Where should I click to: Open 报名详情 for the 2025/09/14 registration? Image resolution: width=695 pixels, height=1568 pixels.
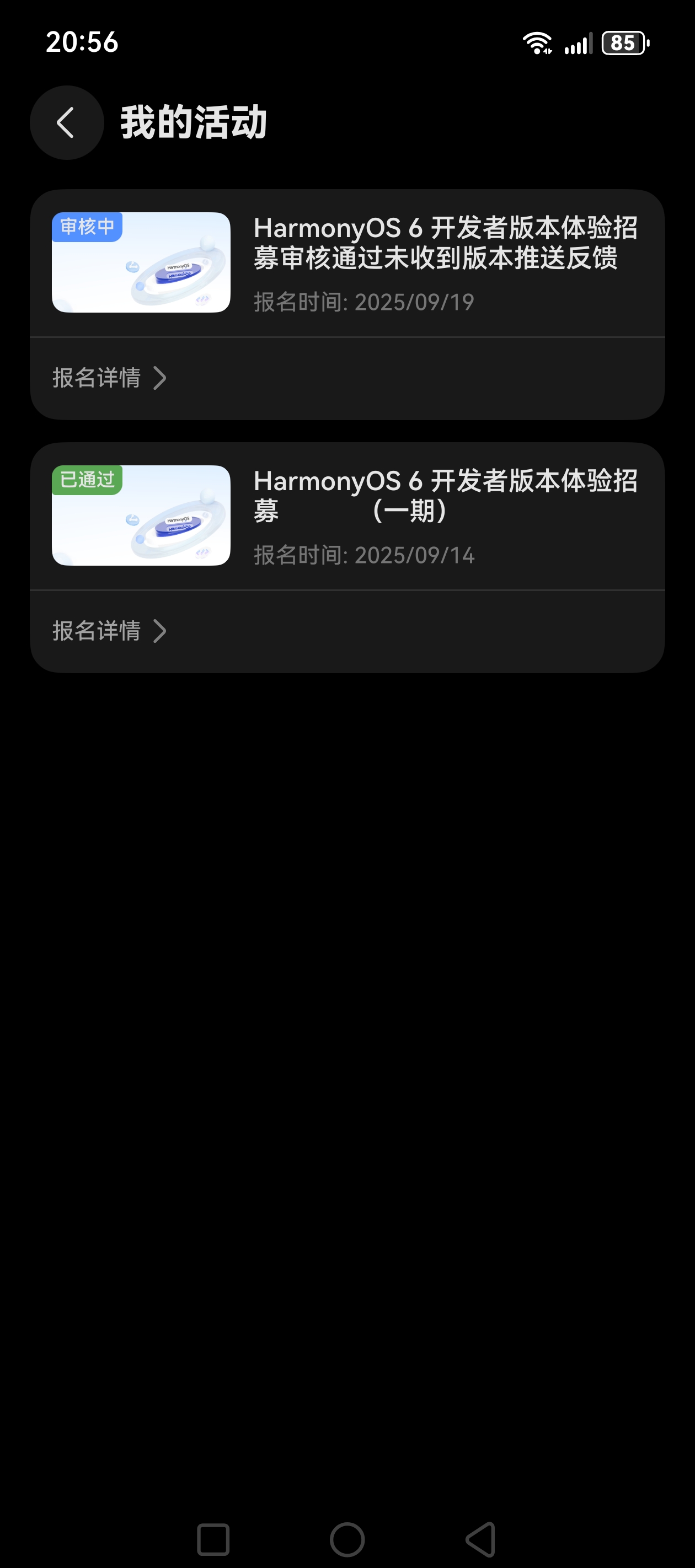tap(110, 631)
